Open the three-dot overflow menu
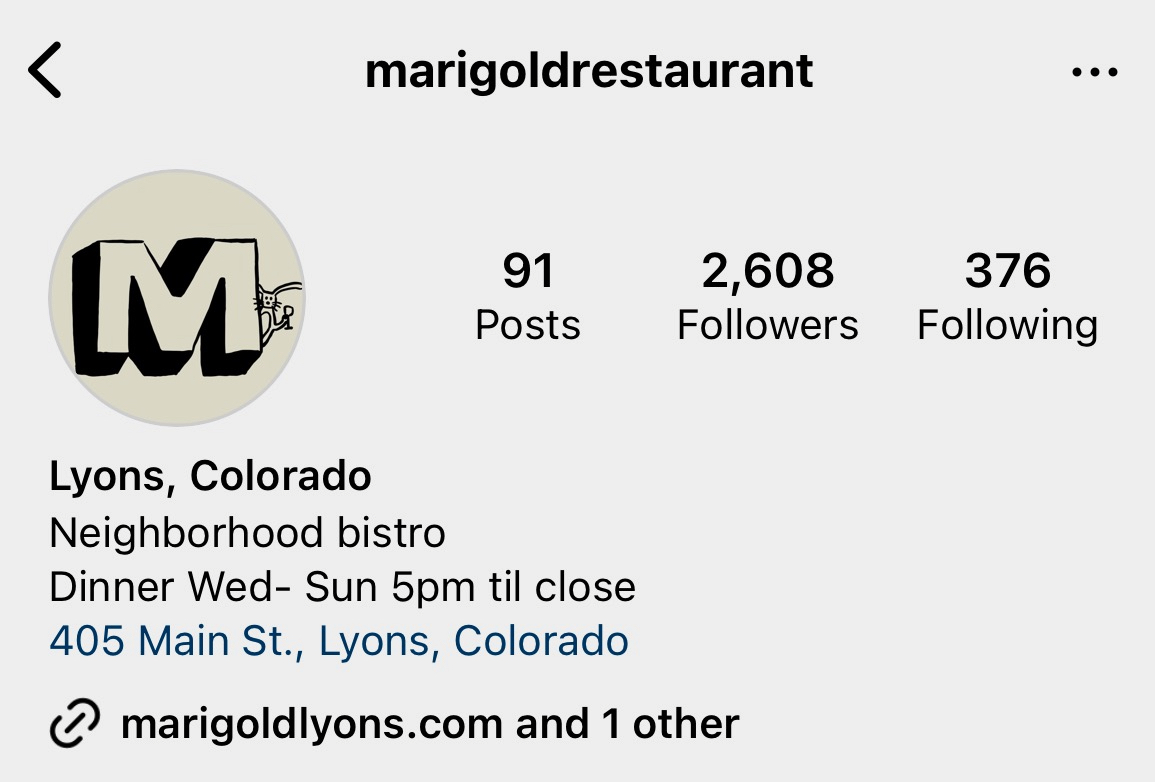The height and width of the screenshot is (782, 1155). click(x=1094, y=72)
